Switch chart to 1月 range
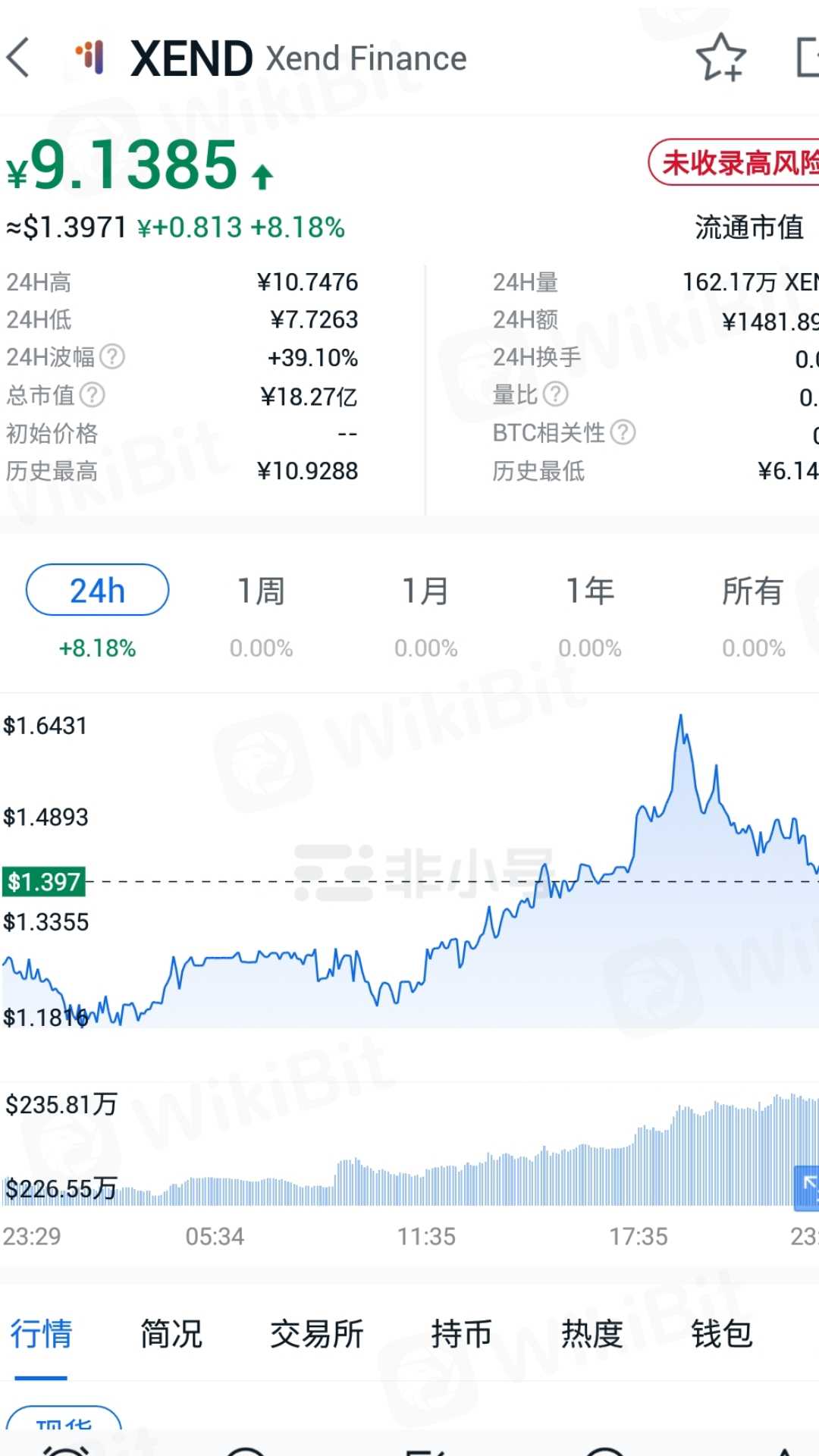 tap(425, 591)
